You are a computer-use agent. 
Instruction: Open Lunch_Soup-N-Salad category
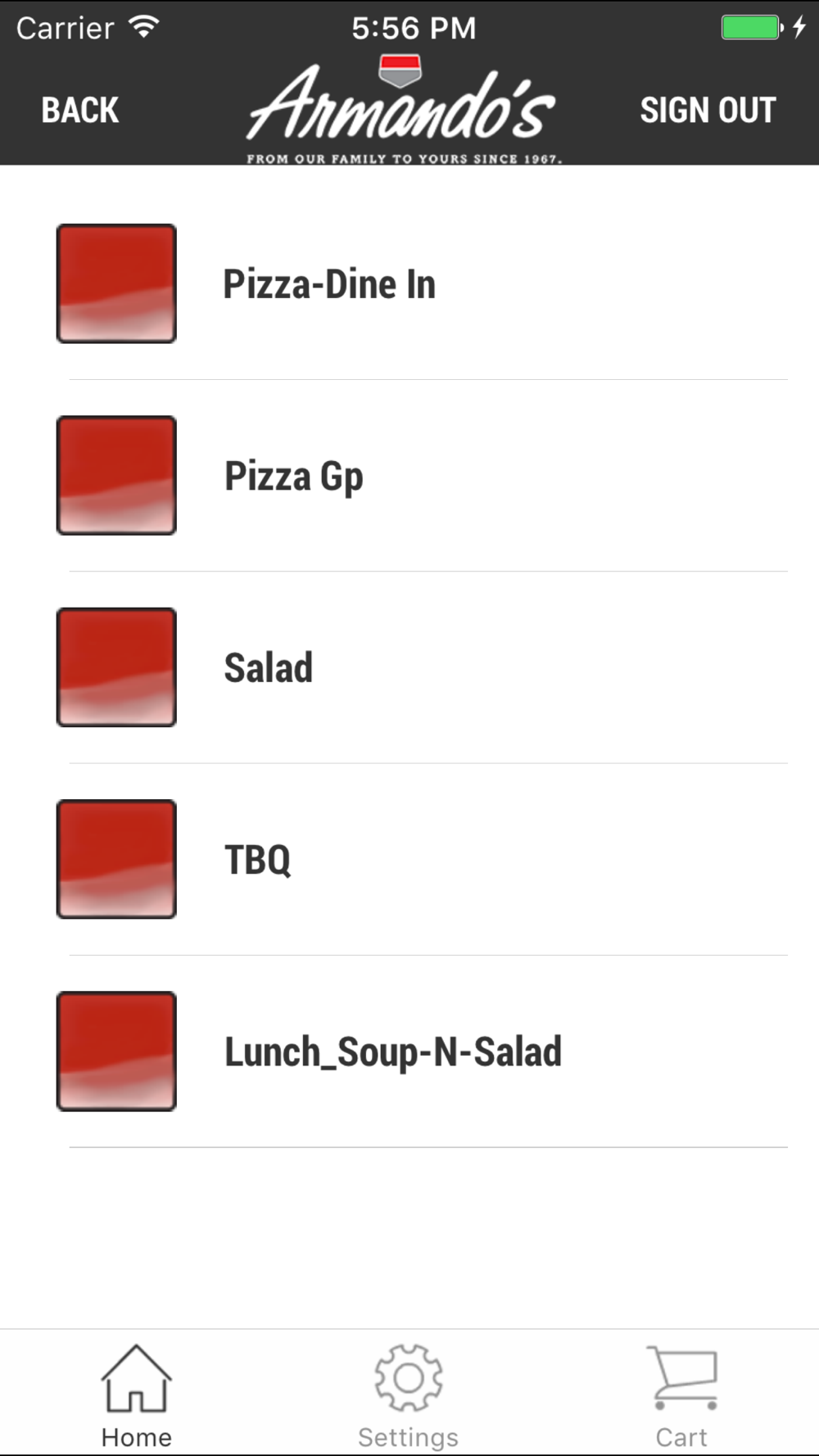click(x=409, y=1051)
